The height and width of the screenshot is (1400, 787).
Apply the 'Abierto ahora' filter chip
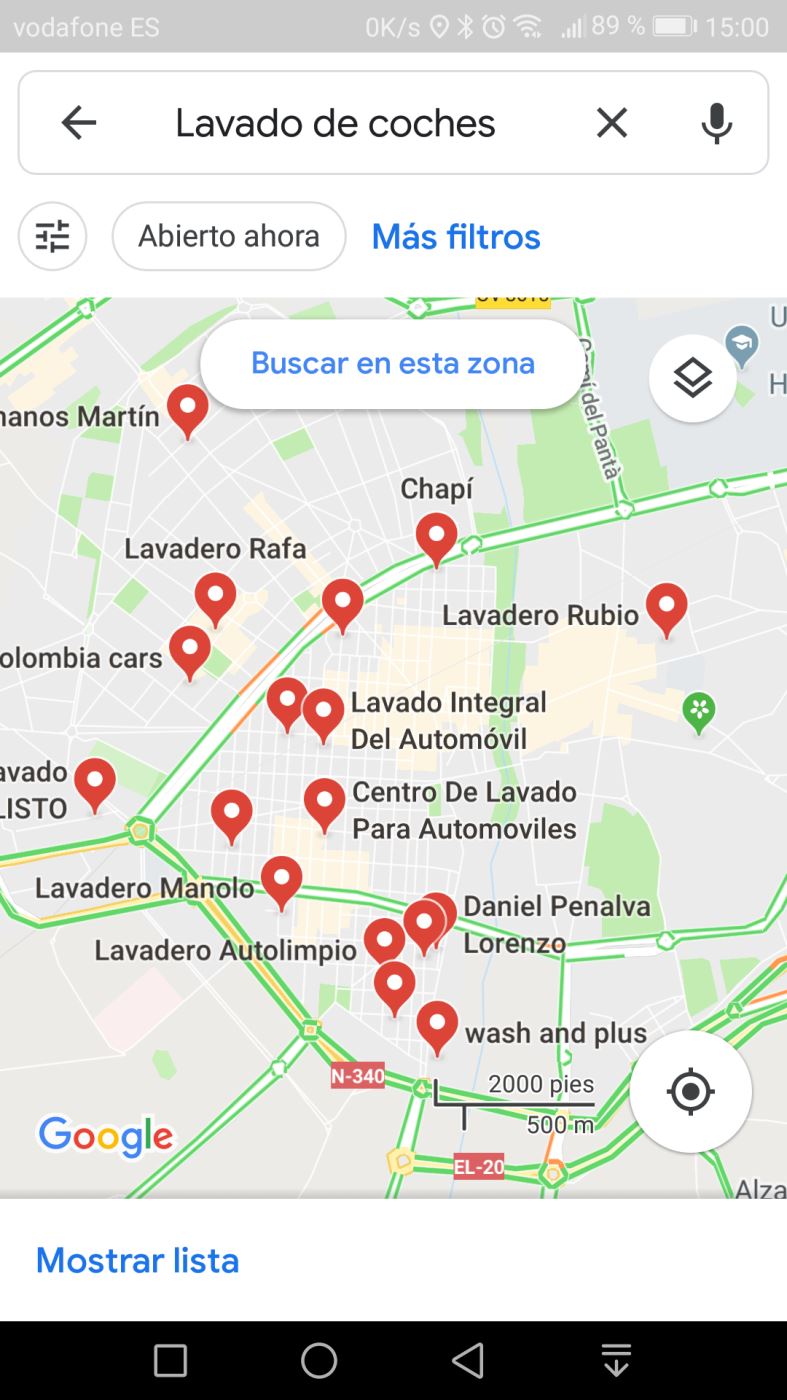(229, 236)
